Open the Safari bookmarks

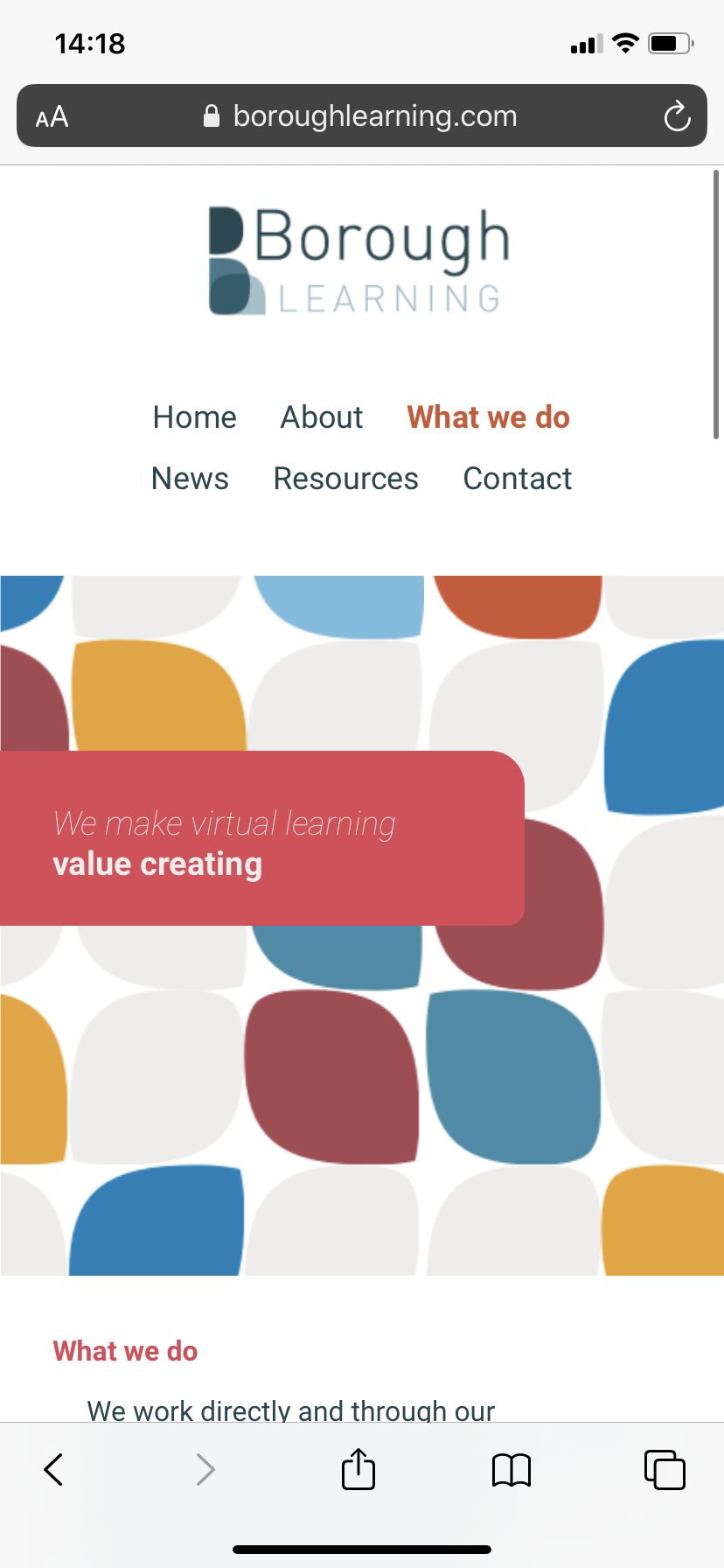[512, 1469]
